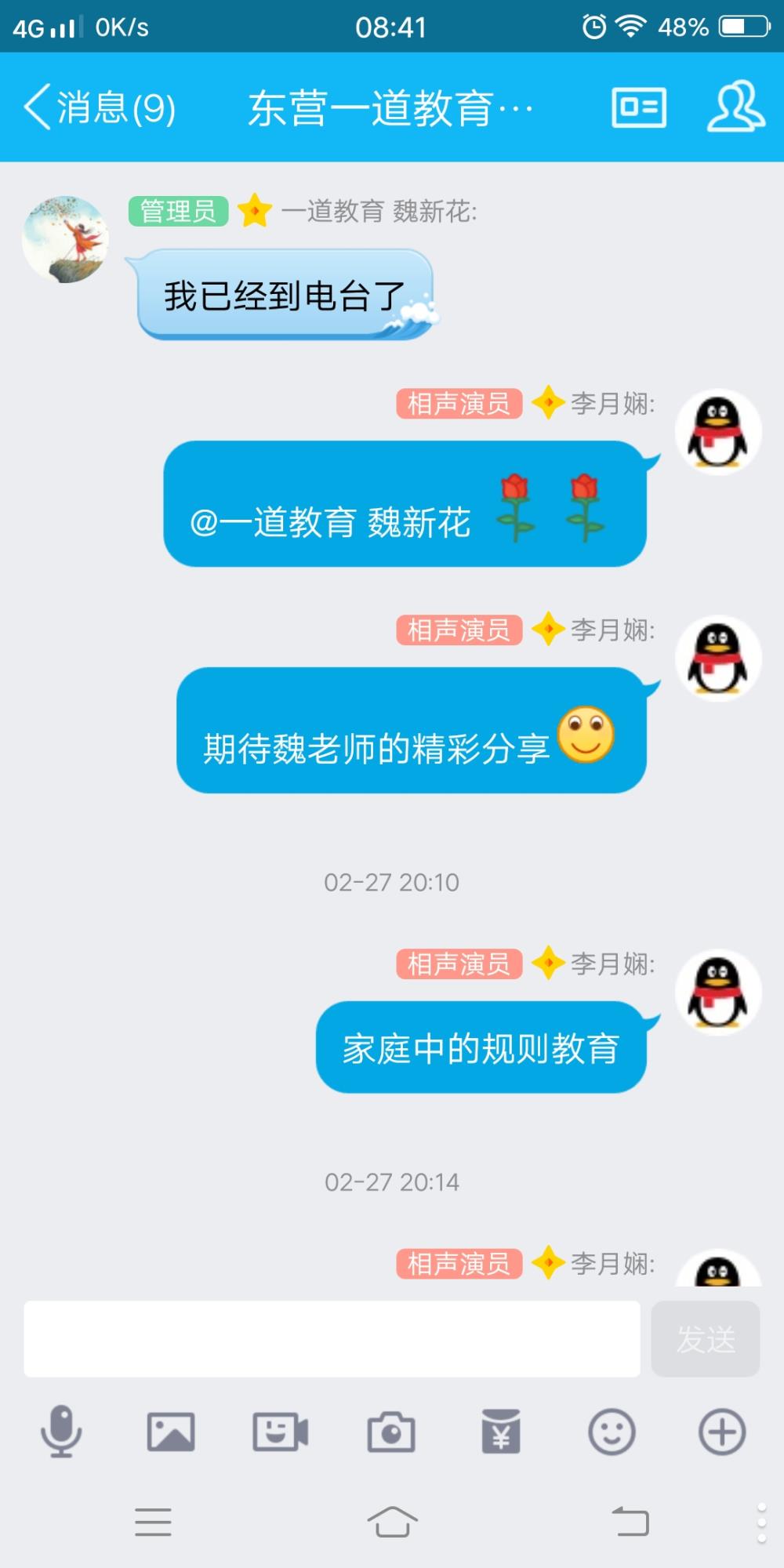Viewport: 784px width, 1568px height.
Task: Open the camera to take a photo
Action: tap(391, 1432)
